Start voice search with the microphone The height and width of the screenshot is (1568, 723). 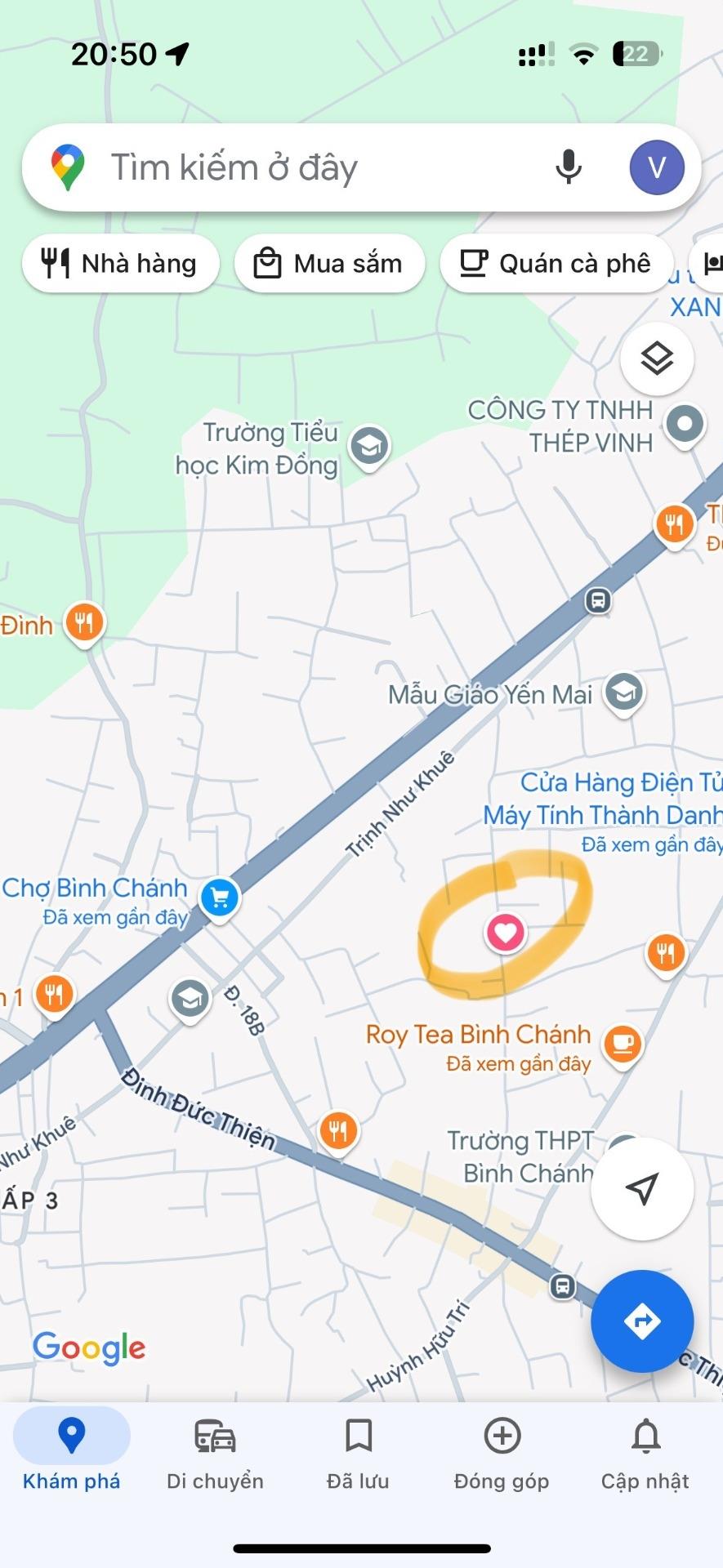(569, 167)
